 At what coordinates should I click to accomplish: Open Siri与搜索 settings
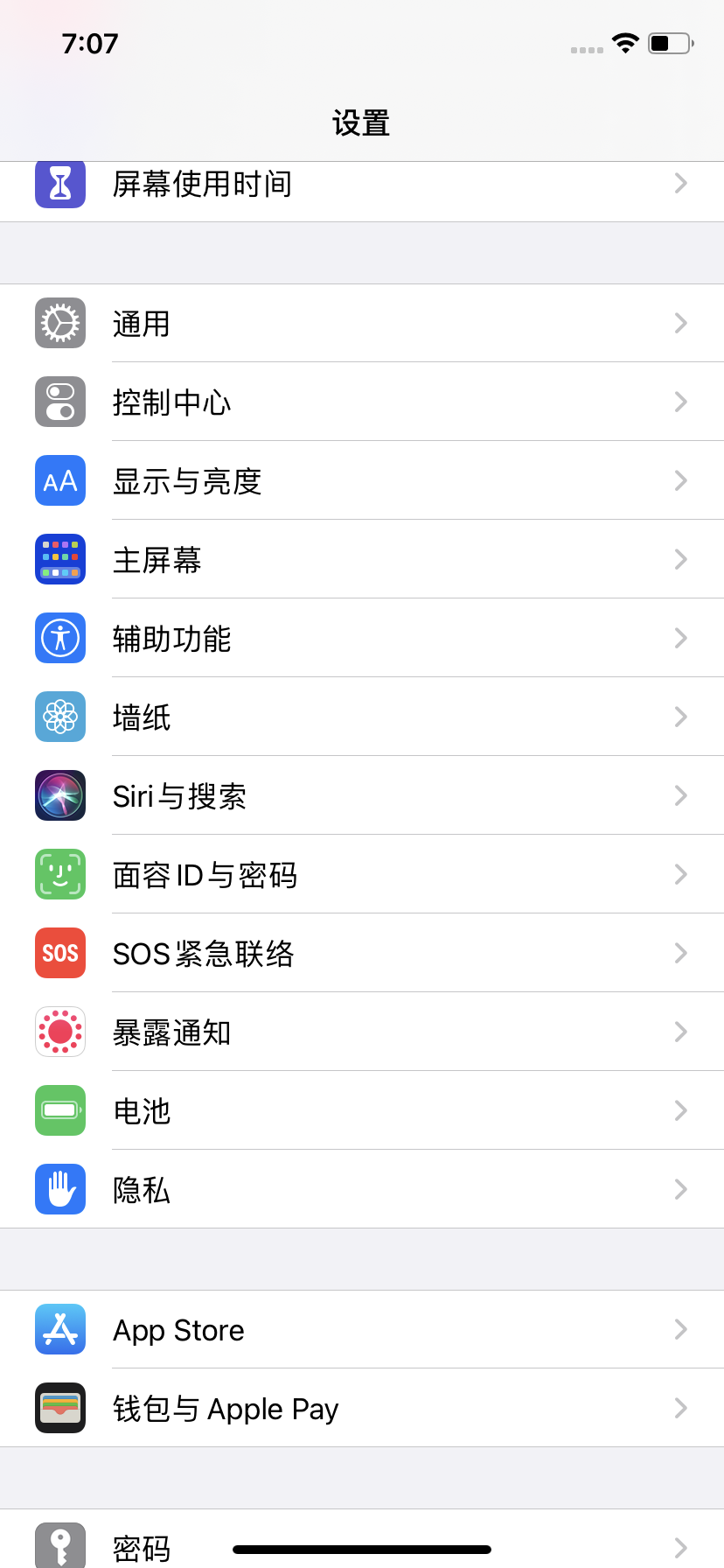362,796
